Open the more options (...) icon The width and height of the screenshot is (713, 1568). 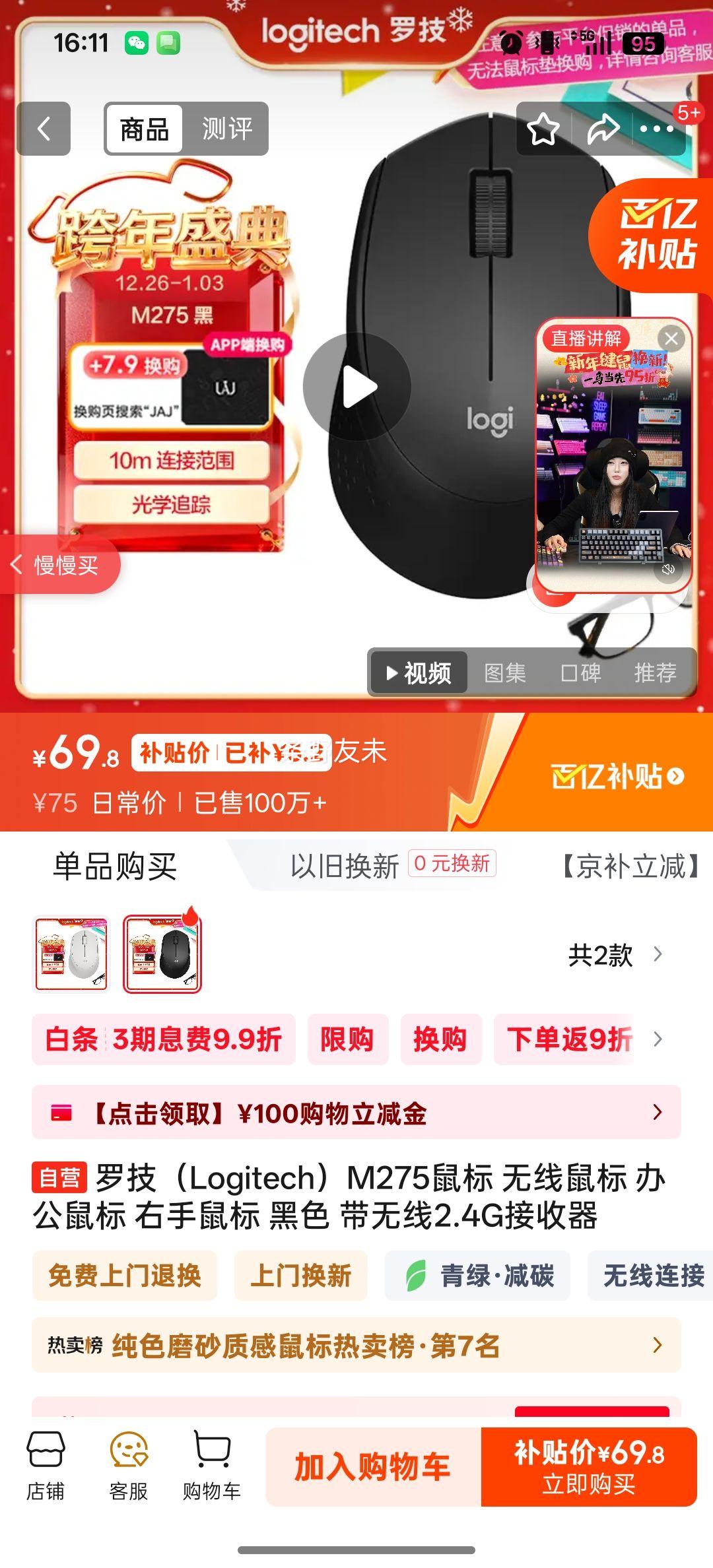coord(656,130)
